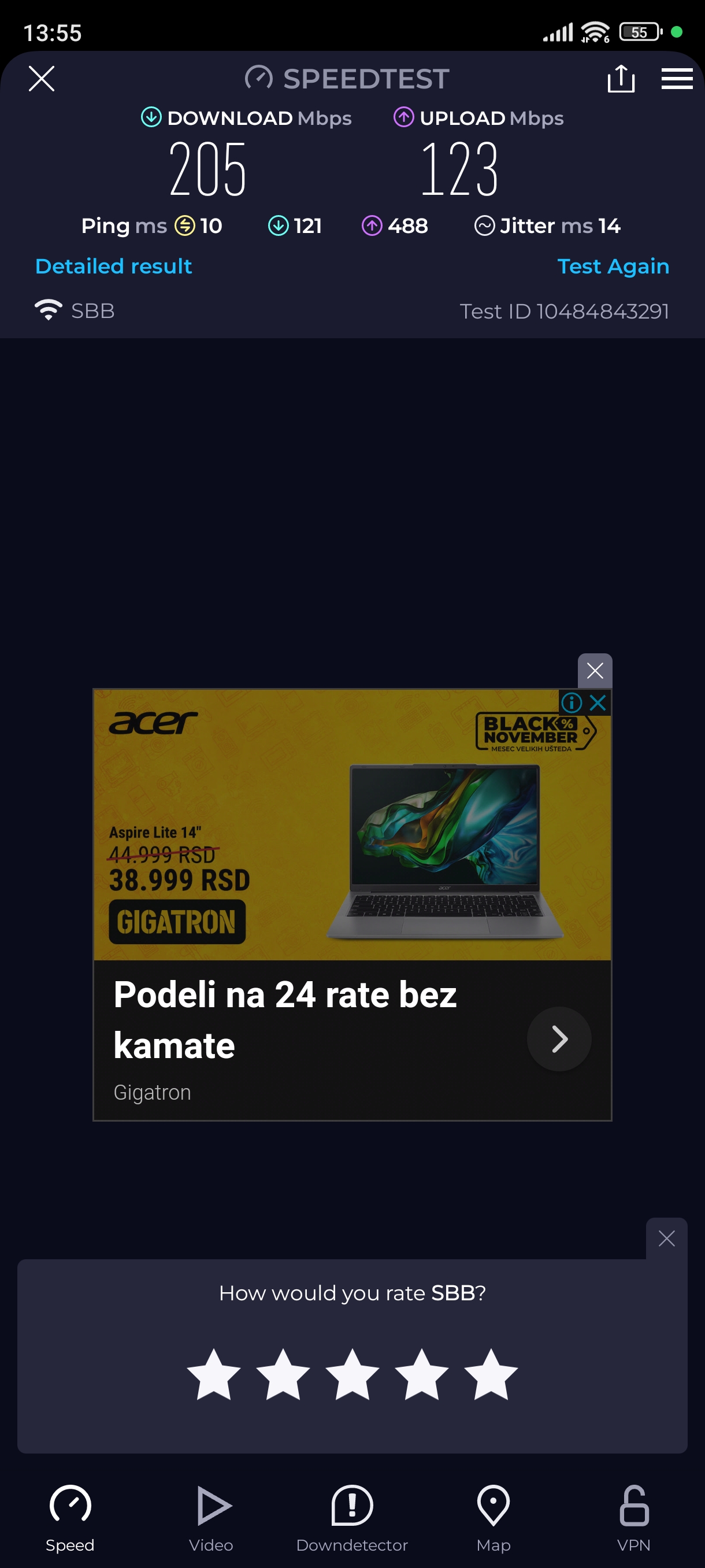
Task: Tap Test Again to rerun test
Action: pyautogui.click(x=613, y=266)
